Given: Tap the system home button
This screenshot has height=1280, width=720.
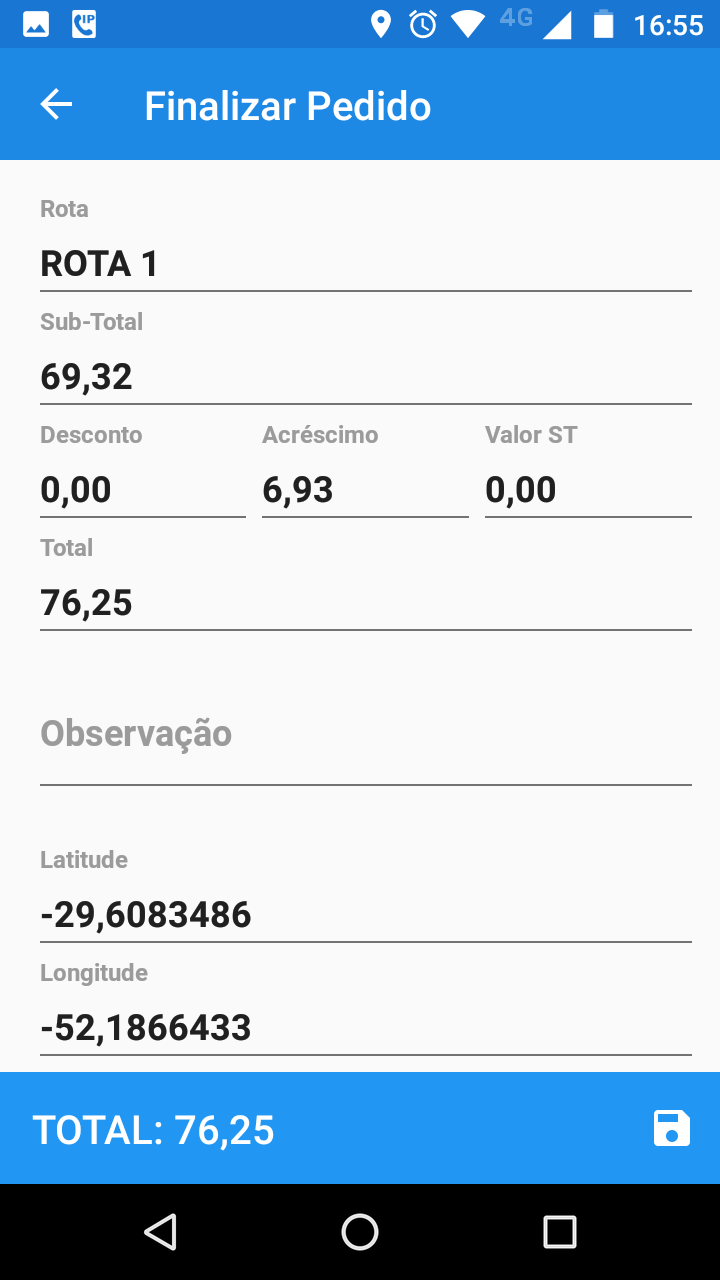Looking at the screenshot, I should 360,1232.
